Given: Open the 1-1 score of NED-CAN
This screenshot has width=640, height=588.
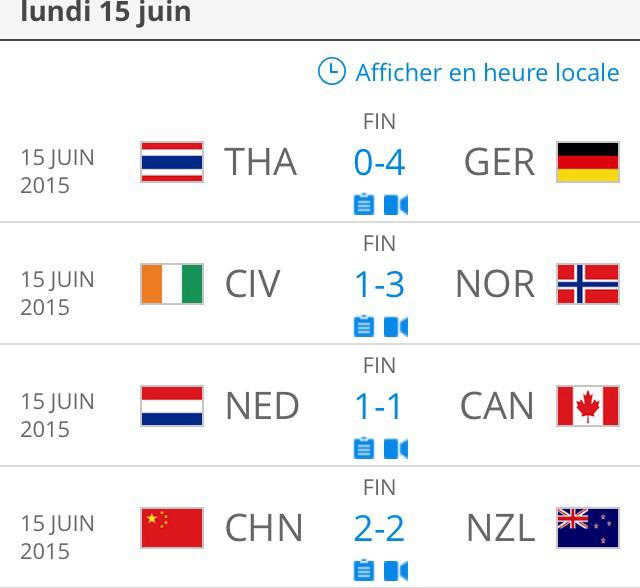Looking at the screenshot, I should (x=379, y=407).
